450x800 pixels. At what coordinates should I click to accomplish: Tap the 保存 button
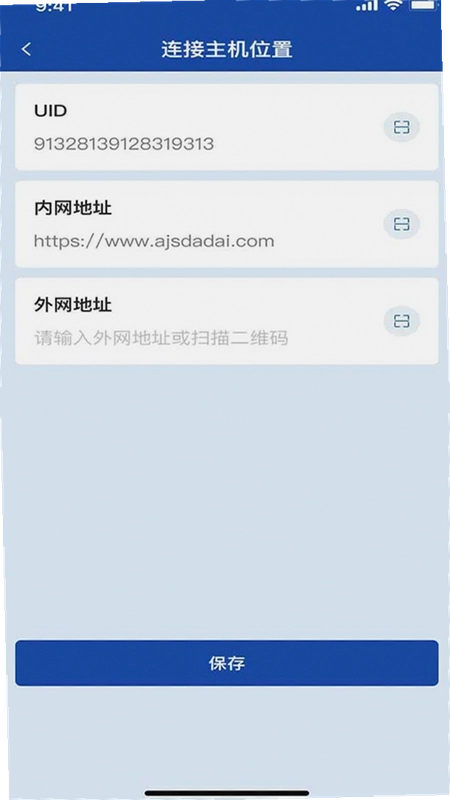[227, 663]
